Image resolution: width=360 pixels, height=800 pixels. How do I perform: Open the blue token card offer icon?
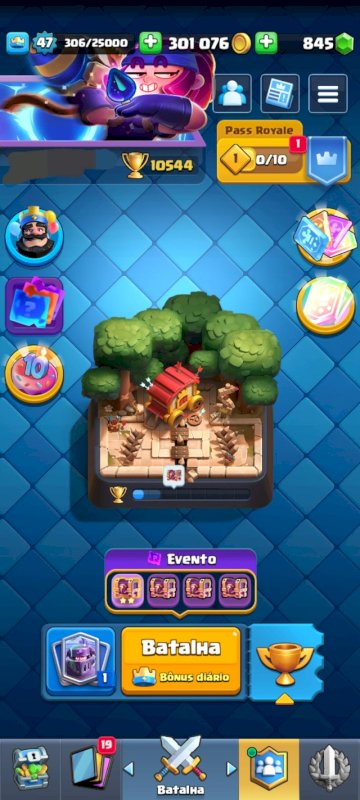(325, 237)
